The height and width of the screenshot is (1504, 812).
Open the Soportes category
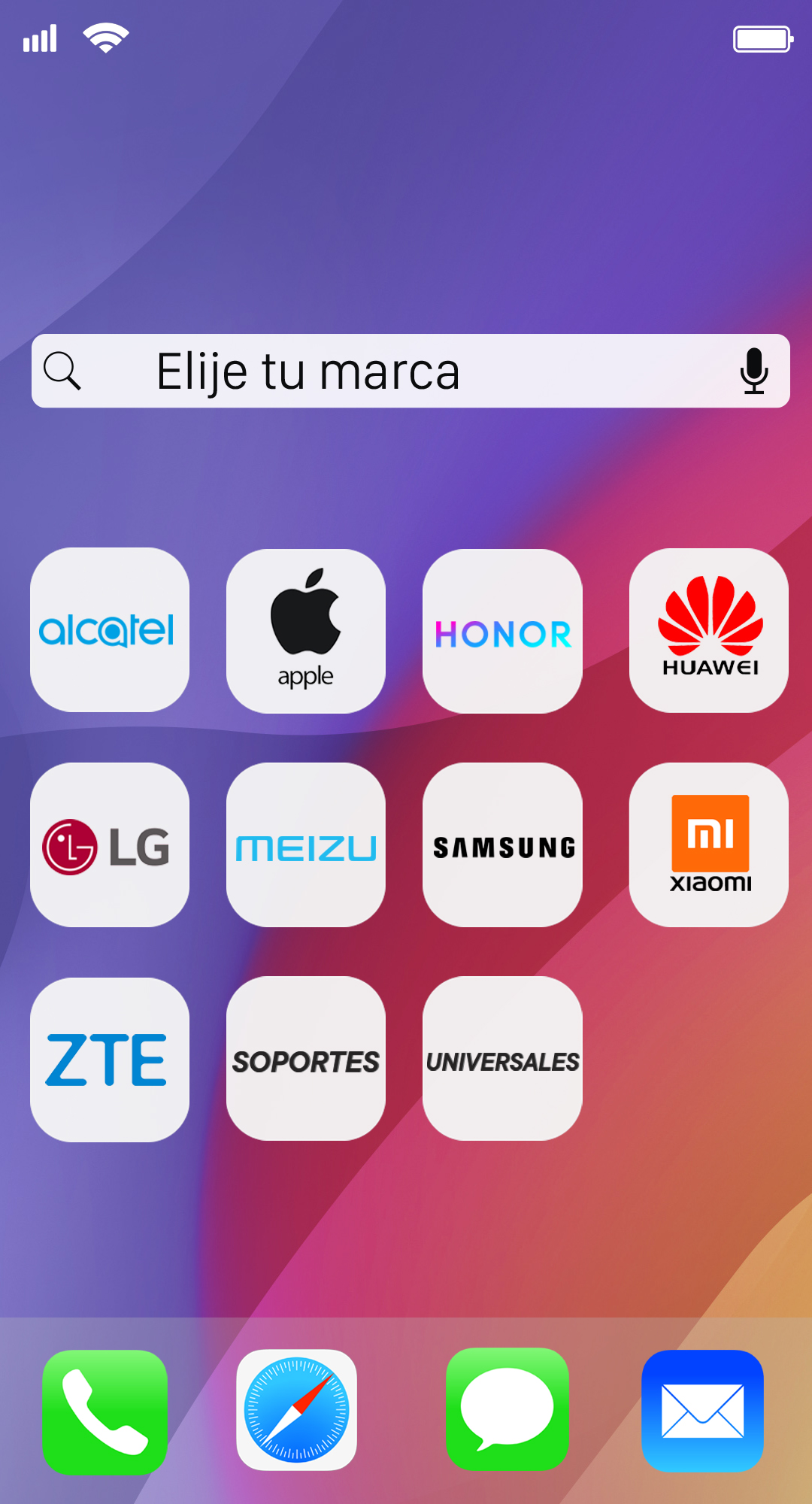306,1059
